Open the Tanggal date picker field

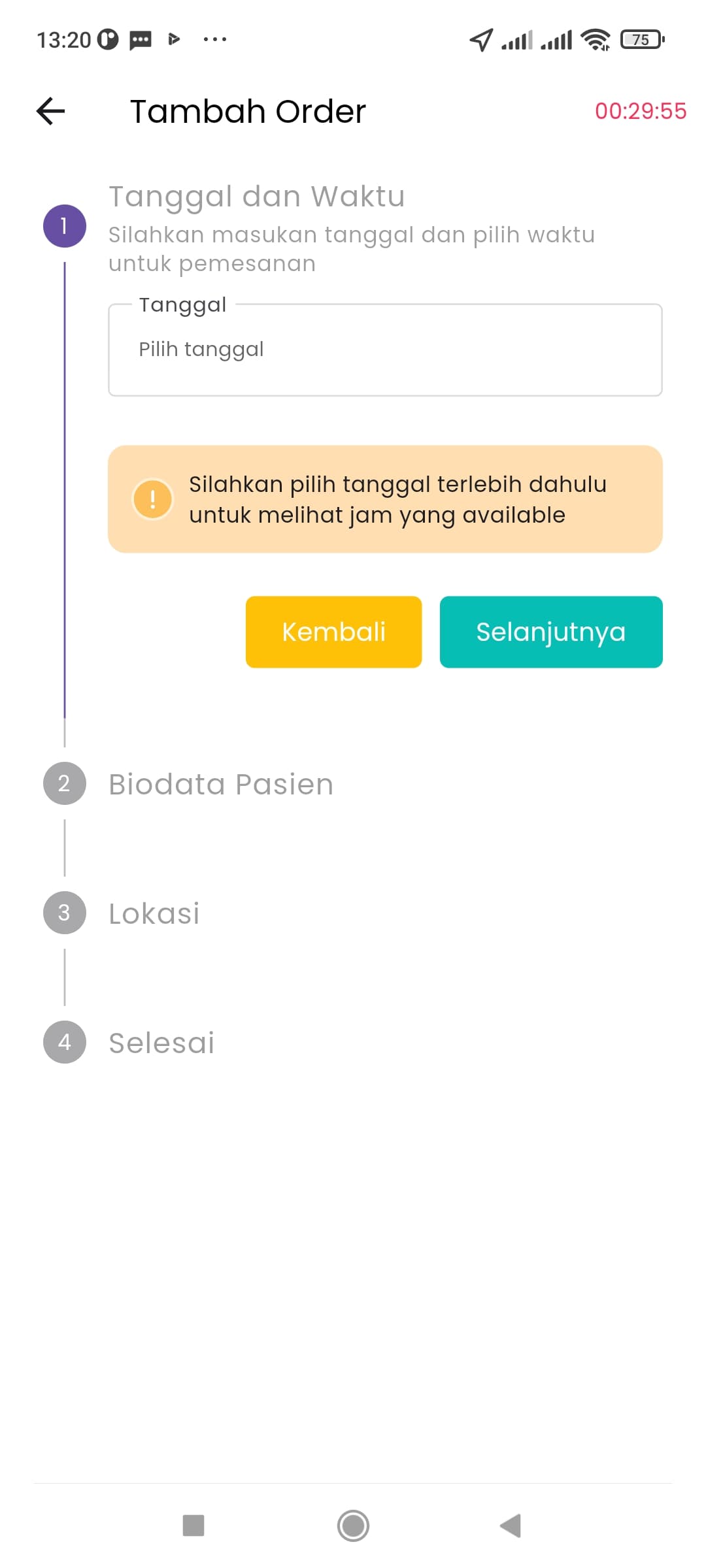point(385,350)
